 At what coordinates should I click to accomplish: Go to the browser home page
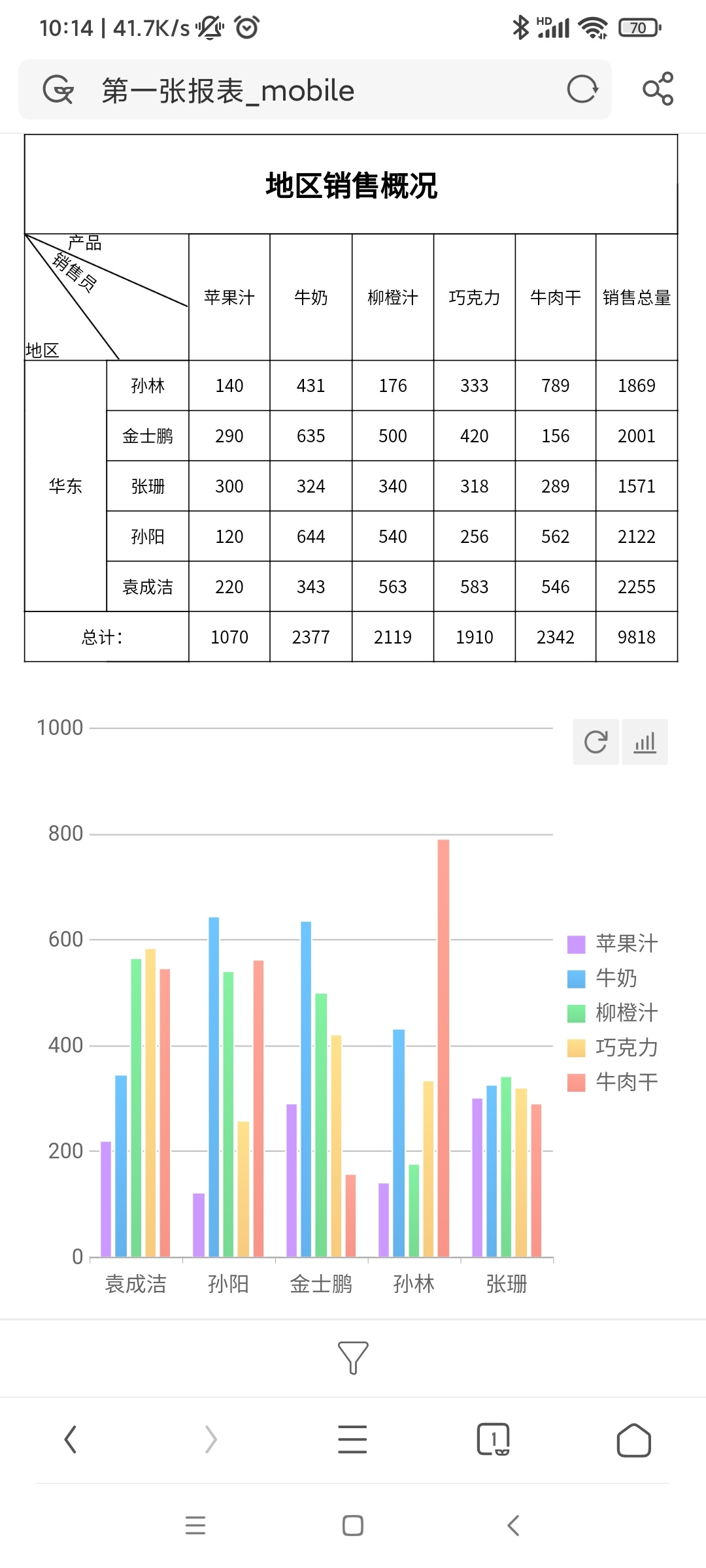point(633,1439)
